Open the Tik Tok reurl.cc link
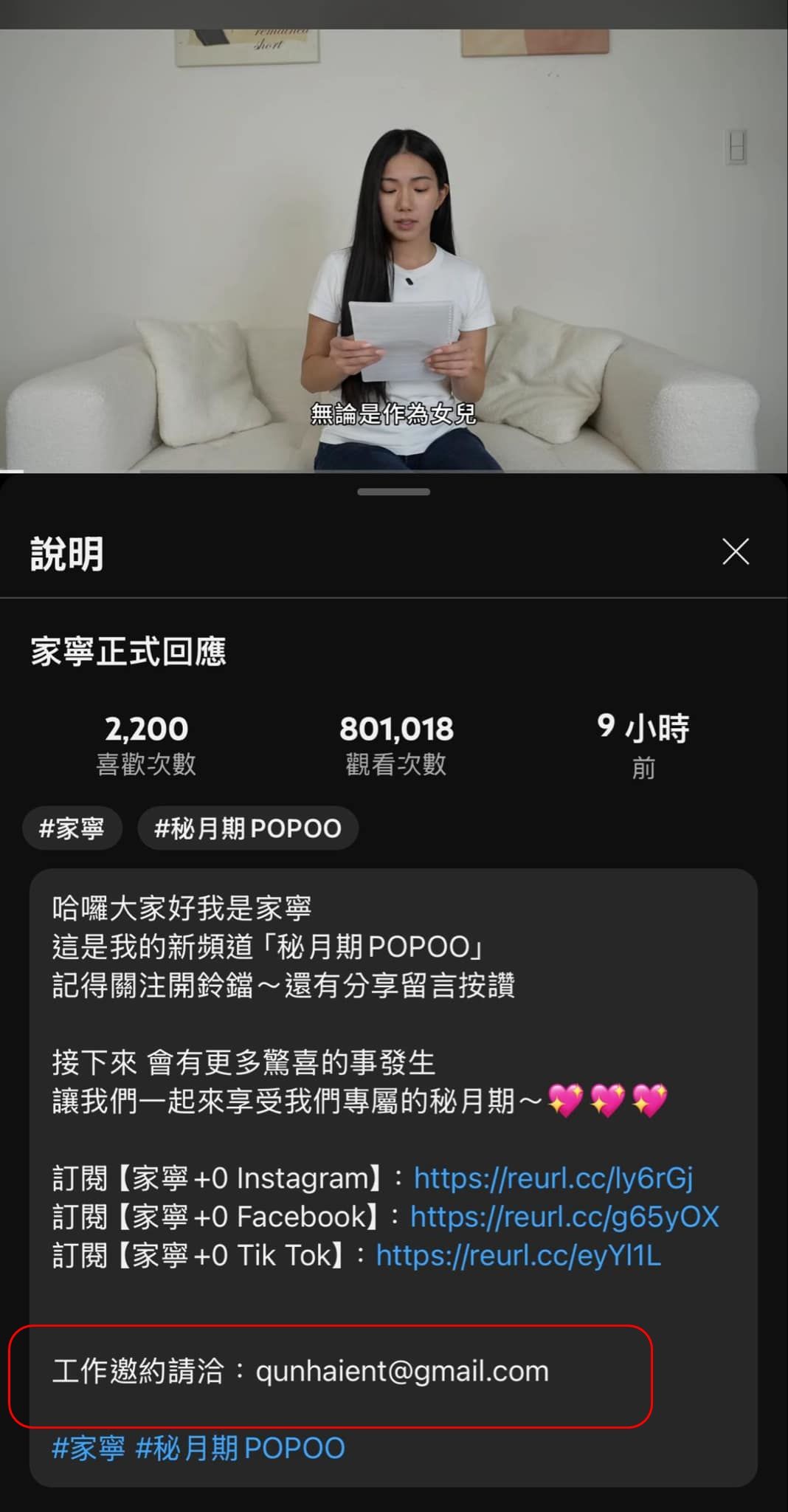The width and height of the screenshot is (788, 1512). click(518, 1255)
